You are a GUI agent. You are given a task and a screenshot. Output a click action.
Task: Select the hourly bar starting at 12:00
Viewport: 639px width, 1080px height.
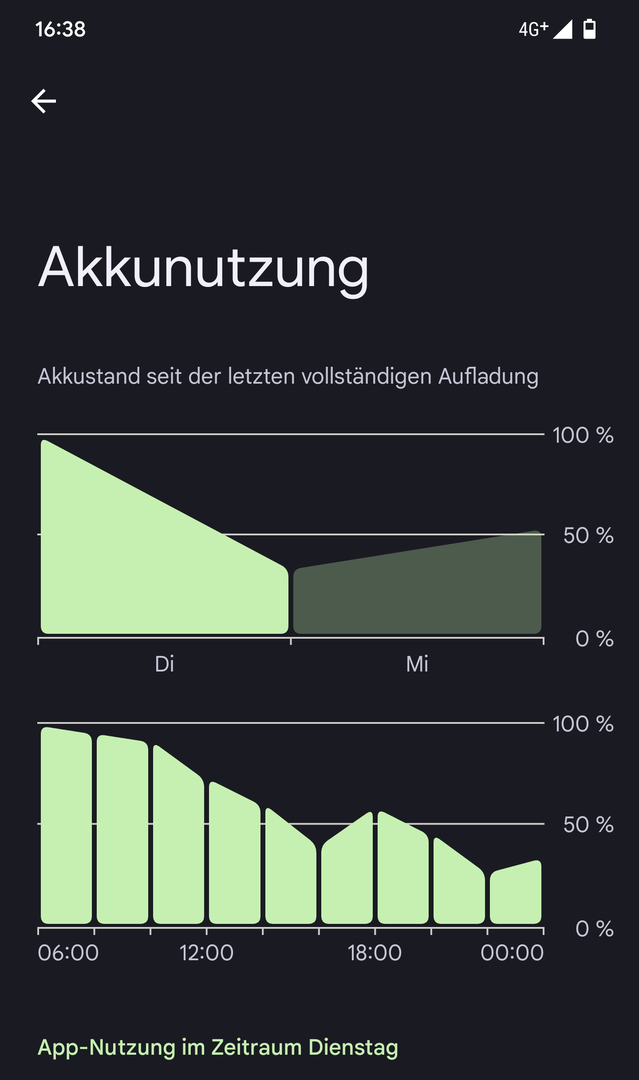[x=234, y=860]
